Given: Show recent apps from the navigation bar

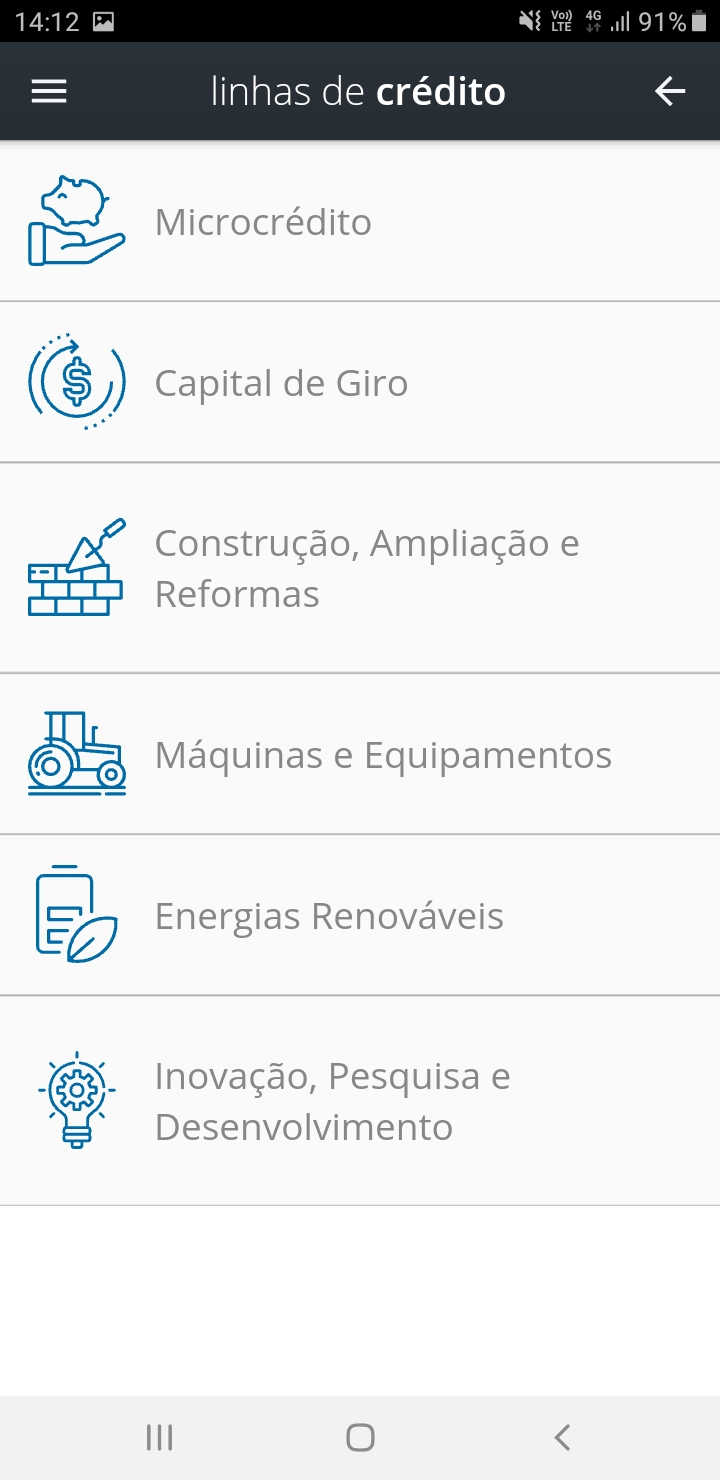Looking at the screenshot, I should 159,1438.
